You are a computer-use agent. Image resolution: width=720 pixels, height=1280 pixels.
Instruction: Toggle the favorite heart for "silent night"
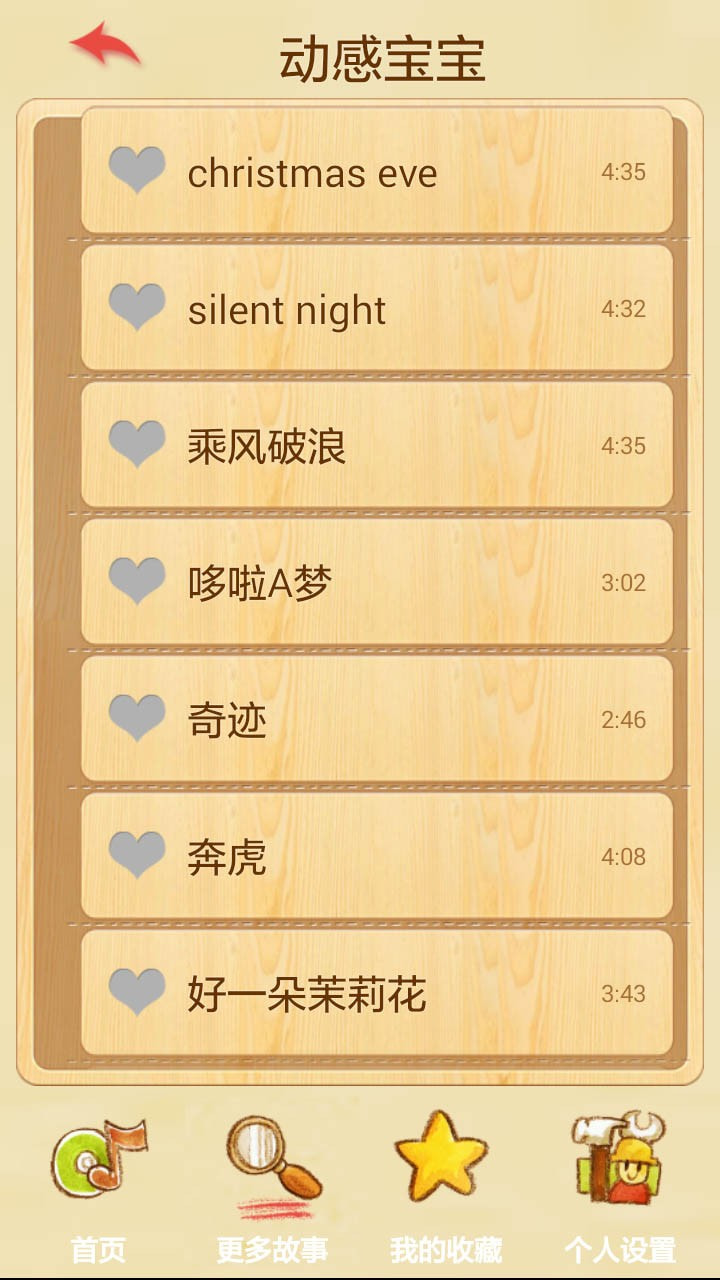pyautogui.click(x=137, y=308)
